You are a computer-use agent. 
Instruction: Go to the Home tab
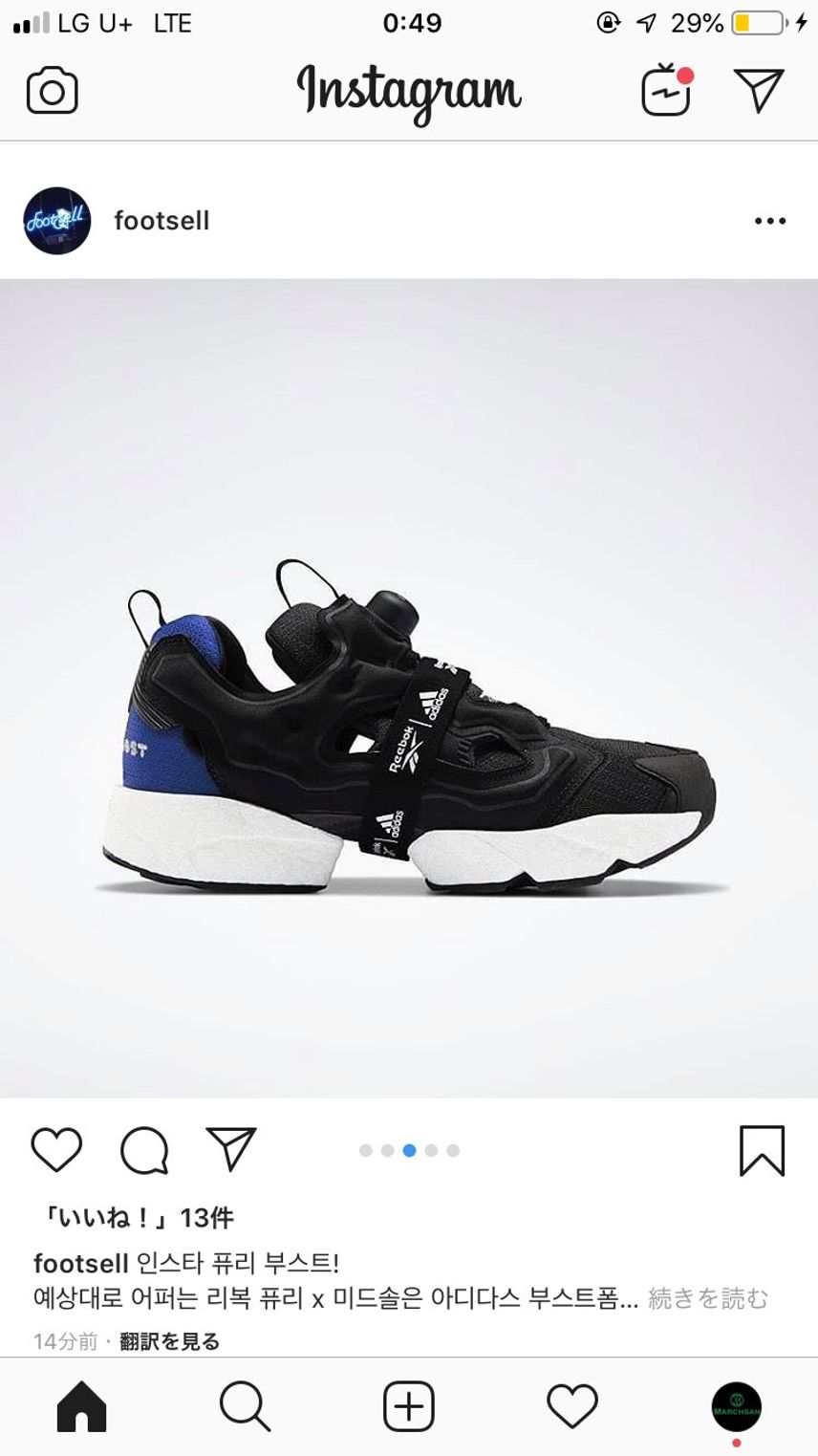click(x=81, y=1407)
